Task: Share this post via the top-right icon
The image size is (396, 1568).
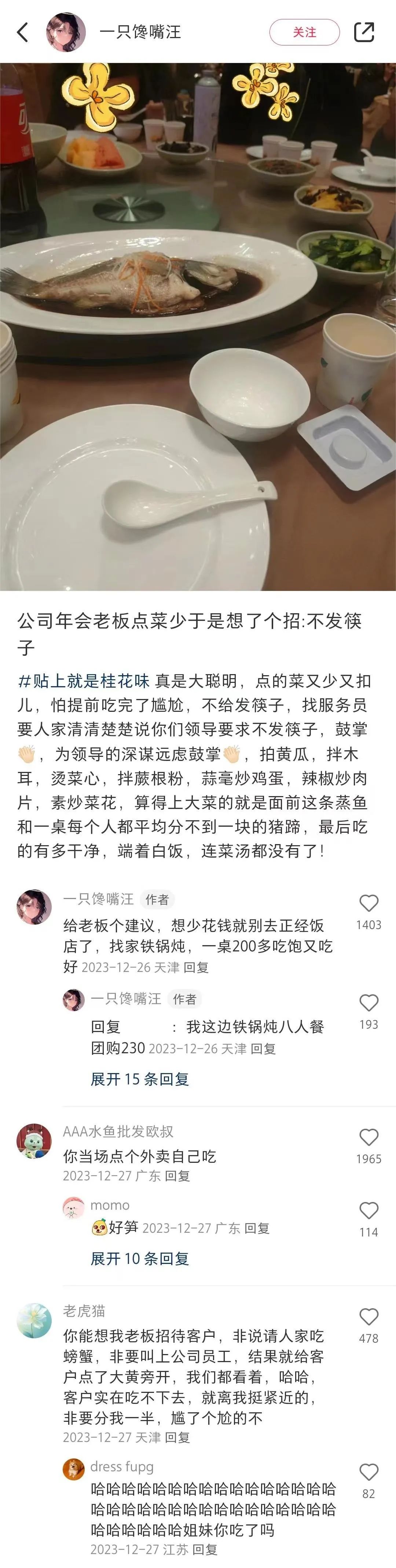Action: coord(364,32)
